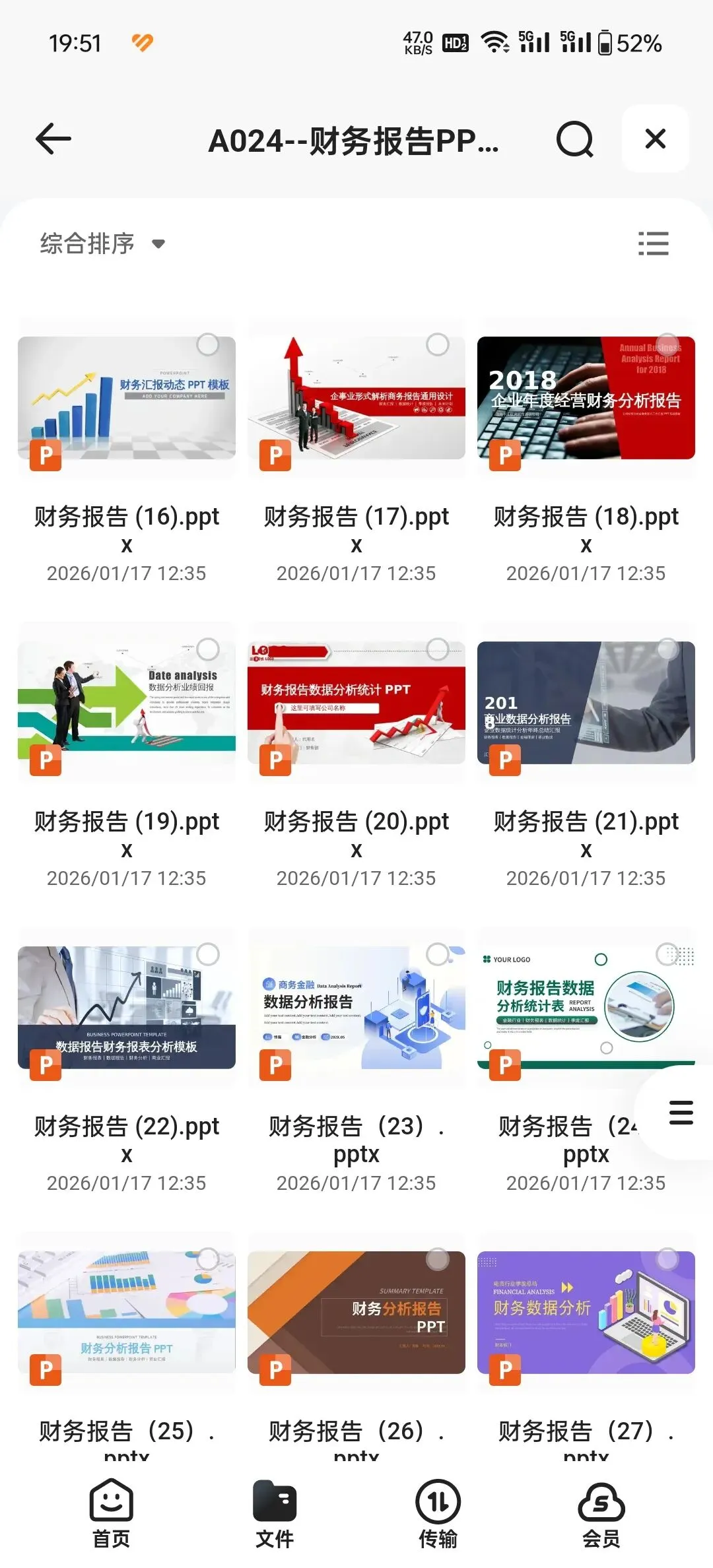Switch to the 会员 tab
The height and width of the screenshot is (1568, 713).
(x=601, y=1511)
